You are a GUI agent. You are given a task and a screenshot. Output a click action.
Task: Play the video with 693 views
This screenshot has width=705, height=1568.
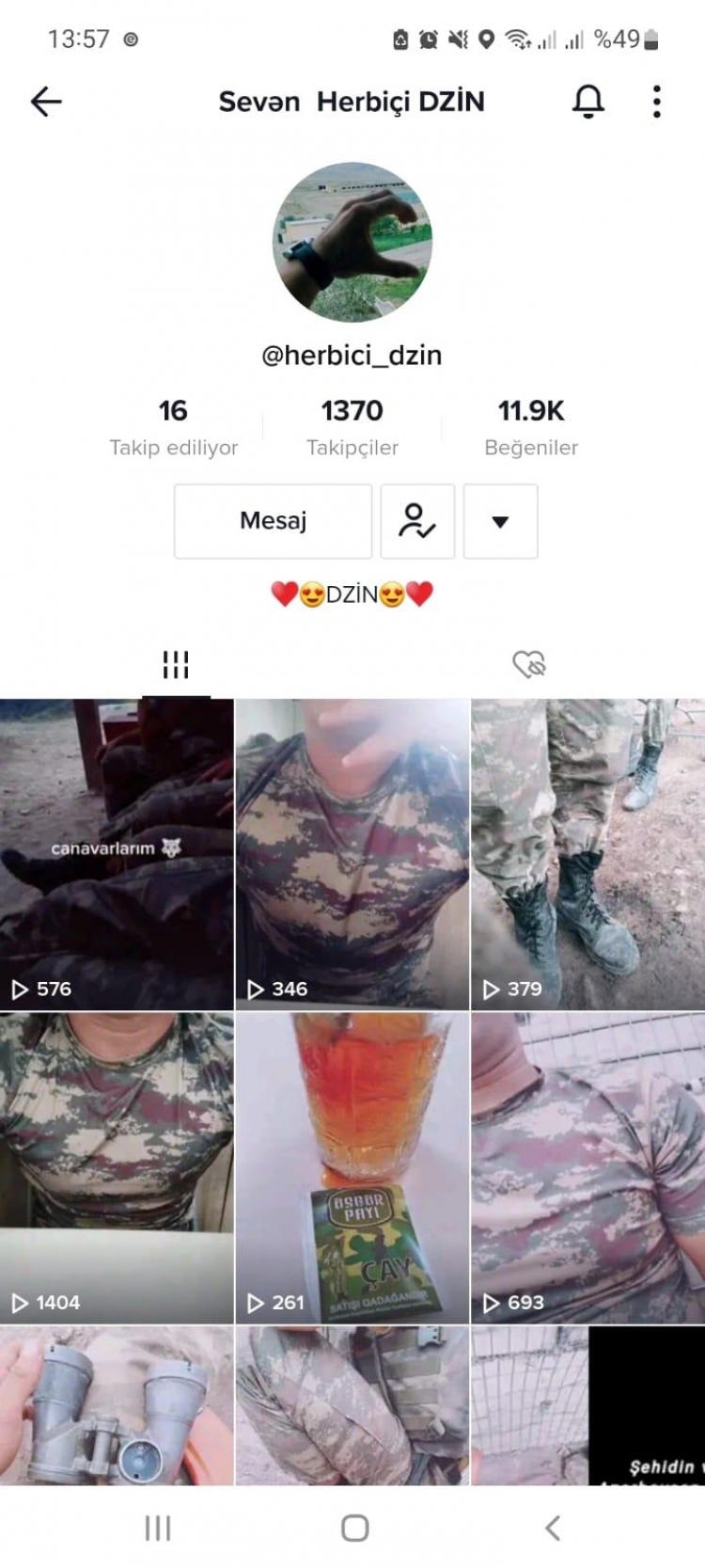(x=587, y=1167)
